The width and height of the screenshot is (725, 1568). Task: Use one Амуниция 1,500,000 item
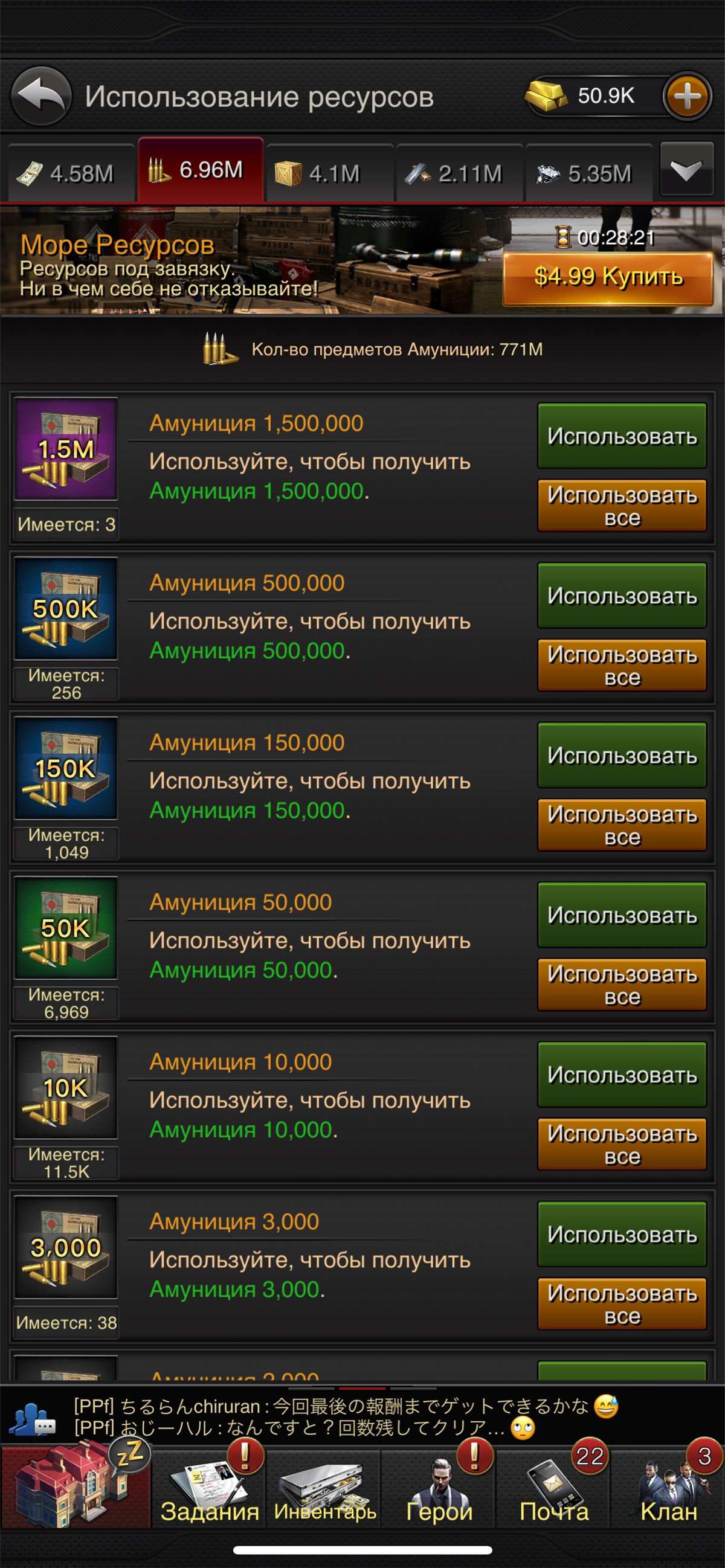[622, 436]
